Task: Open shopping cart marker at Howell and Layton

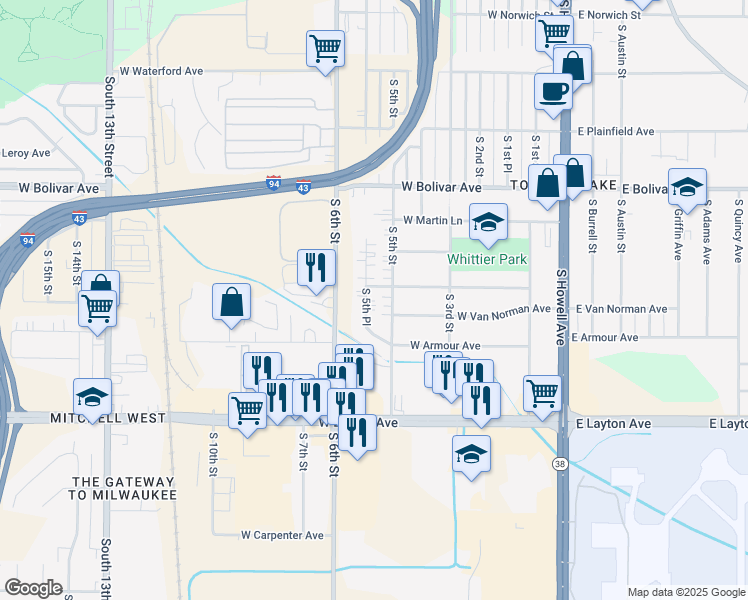Action: click(x=542, y=397)
